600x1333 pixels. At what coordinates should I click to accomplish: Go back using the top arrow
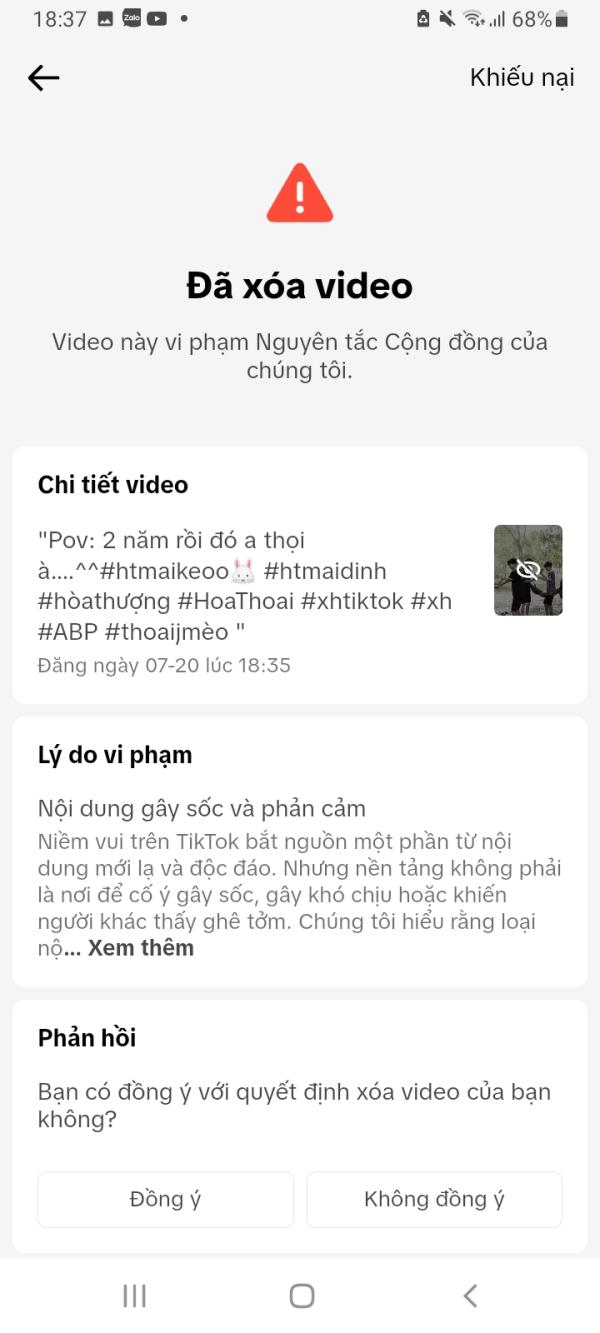pos(44,78)
